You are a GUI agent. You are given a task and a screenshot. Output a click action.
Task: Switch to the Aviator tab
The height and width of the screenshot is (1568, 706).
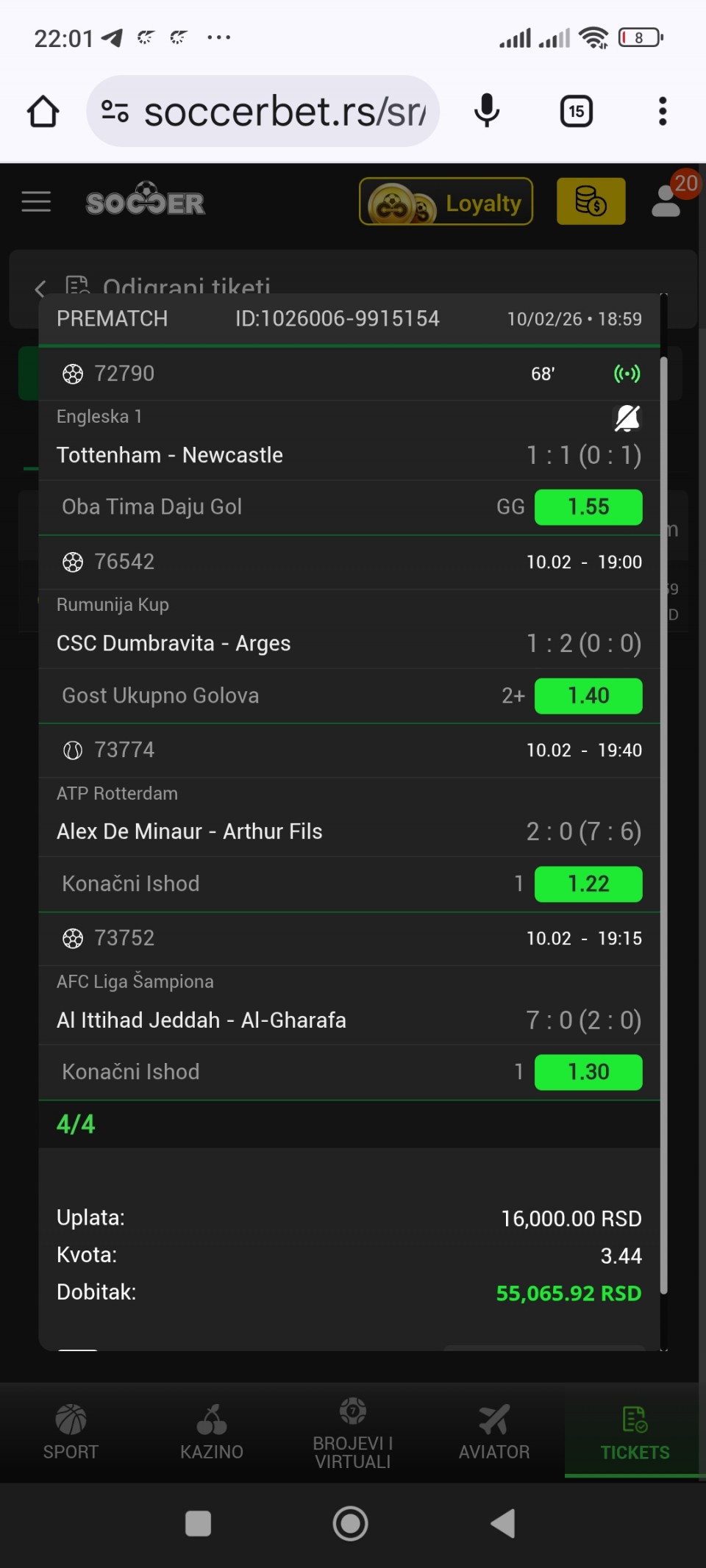coord(494,1431)
